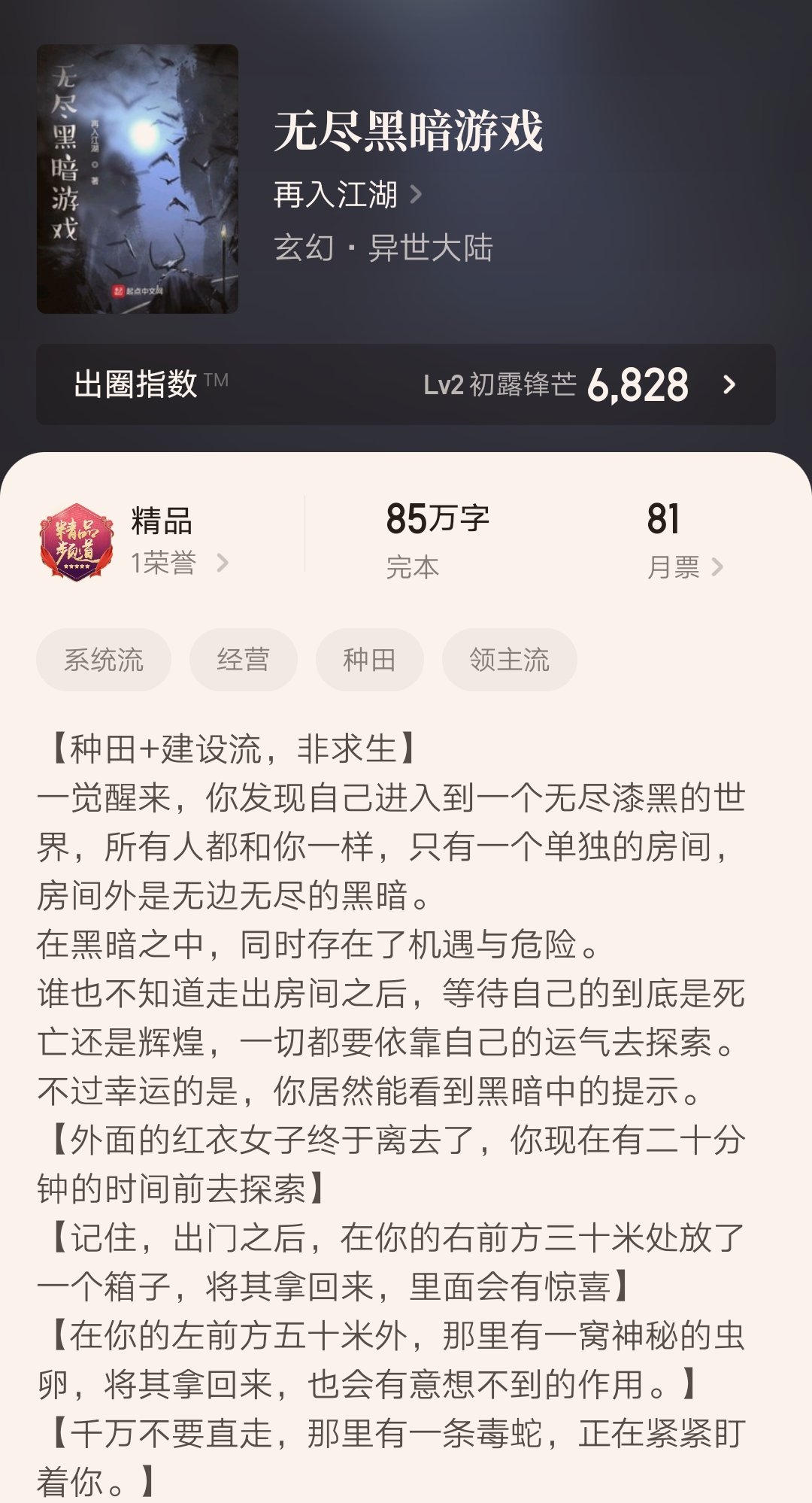The image size is (812, 1503).
Task: Open 玄幻·异世大陆 category
Action: [x=383, y=247]
